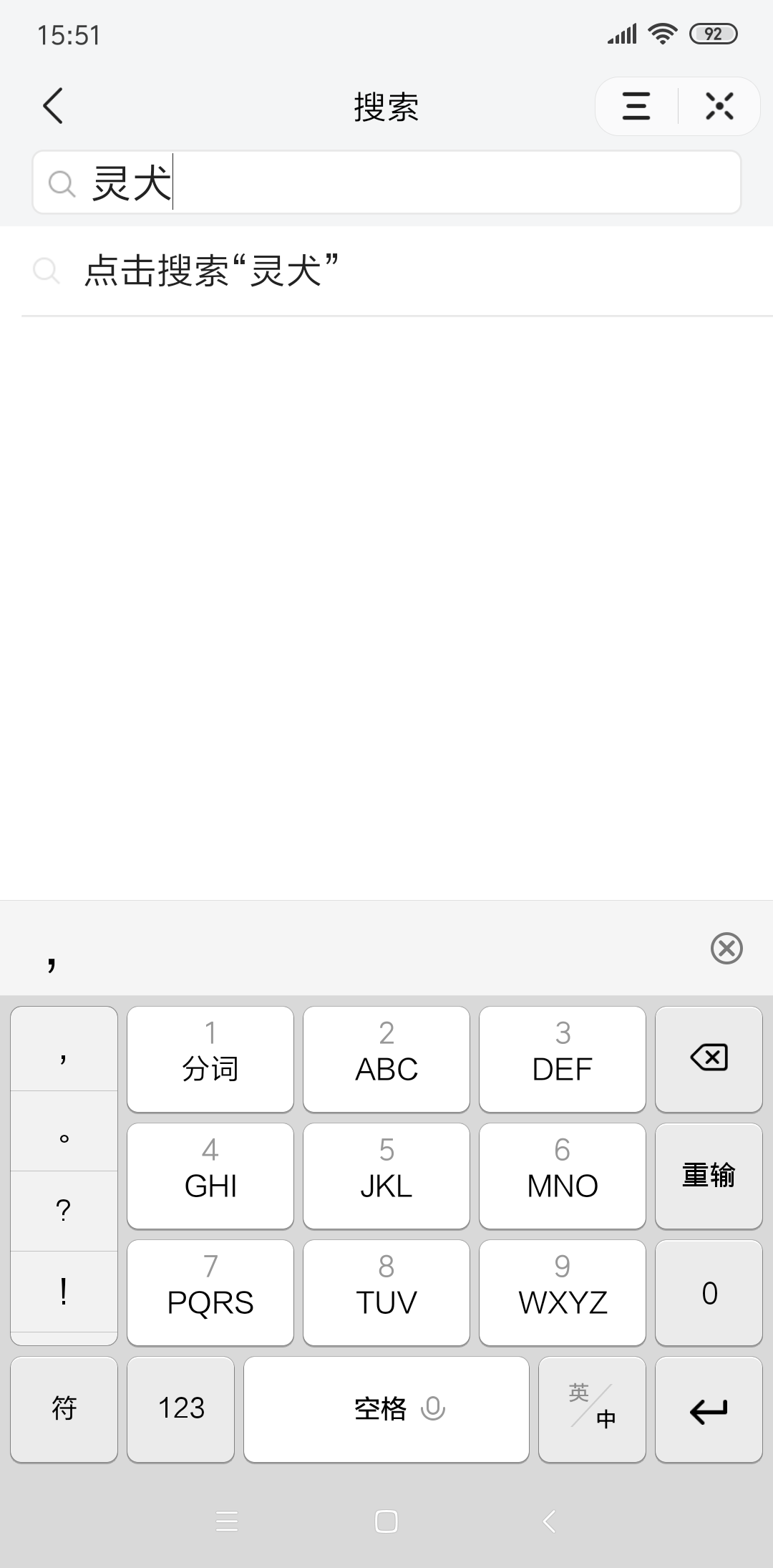This screenshot has width=773, height=1568.
Task: Hit the 分词 key on the keypad
Action: tap(210, 1058)
